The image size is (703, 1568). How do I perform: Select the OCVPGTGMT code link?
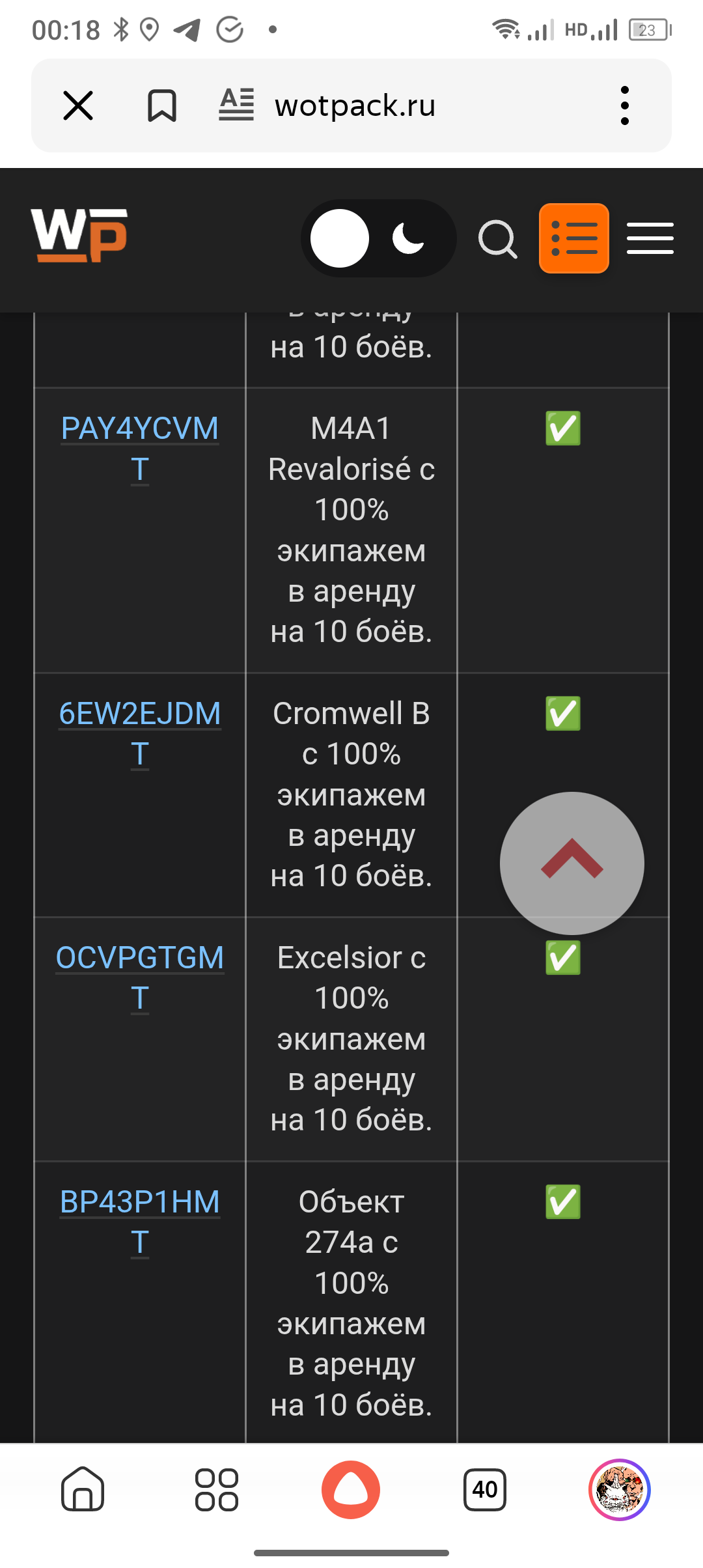tap(140, 978)
